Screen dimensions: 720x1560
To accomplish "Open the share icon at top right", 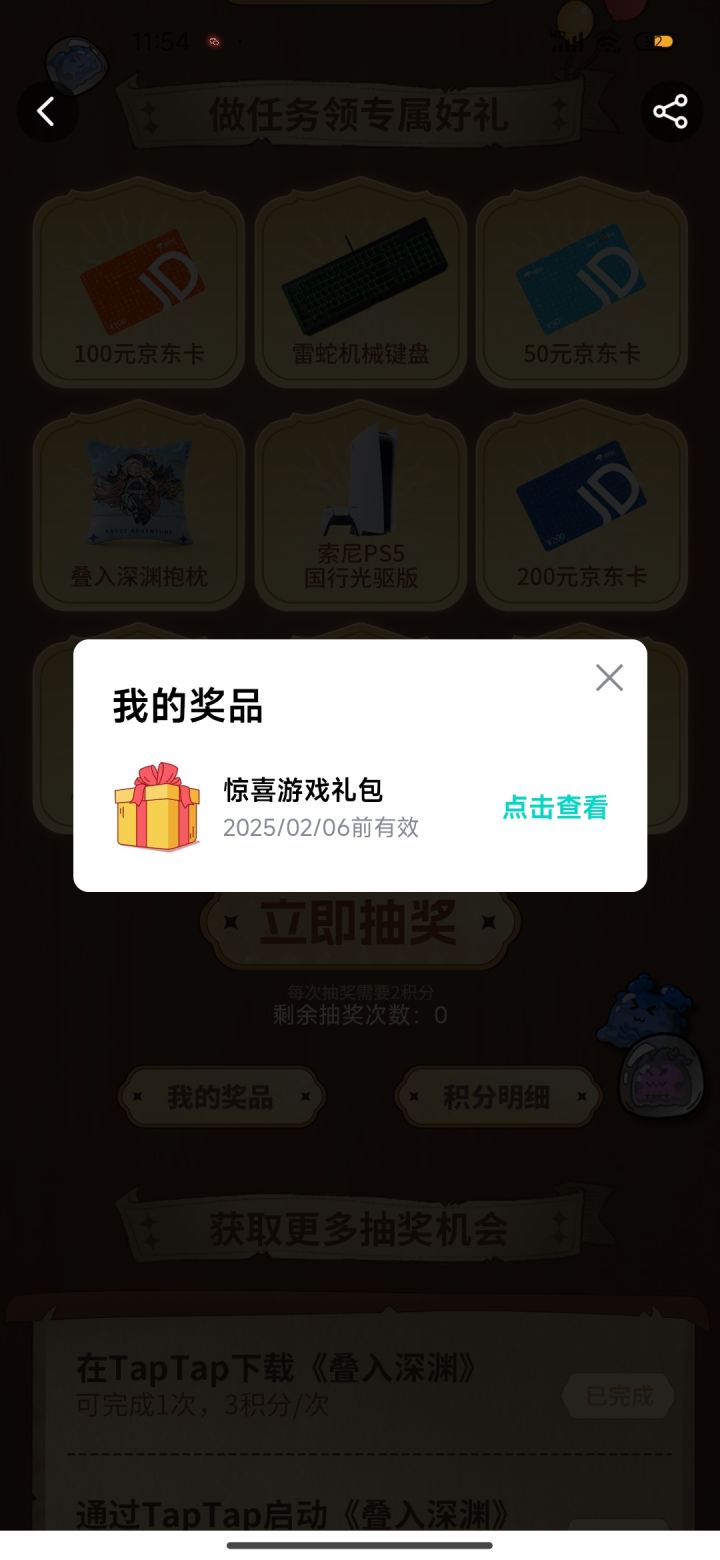I will click(669, 111).
